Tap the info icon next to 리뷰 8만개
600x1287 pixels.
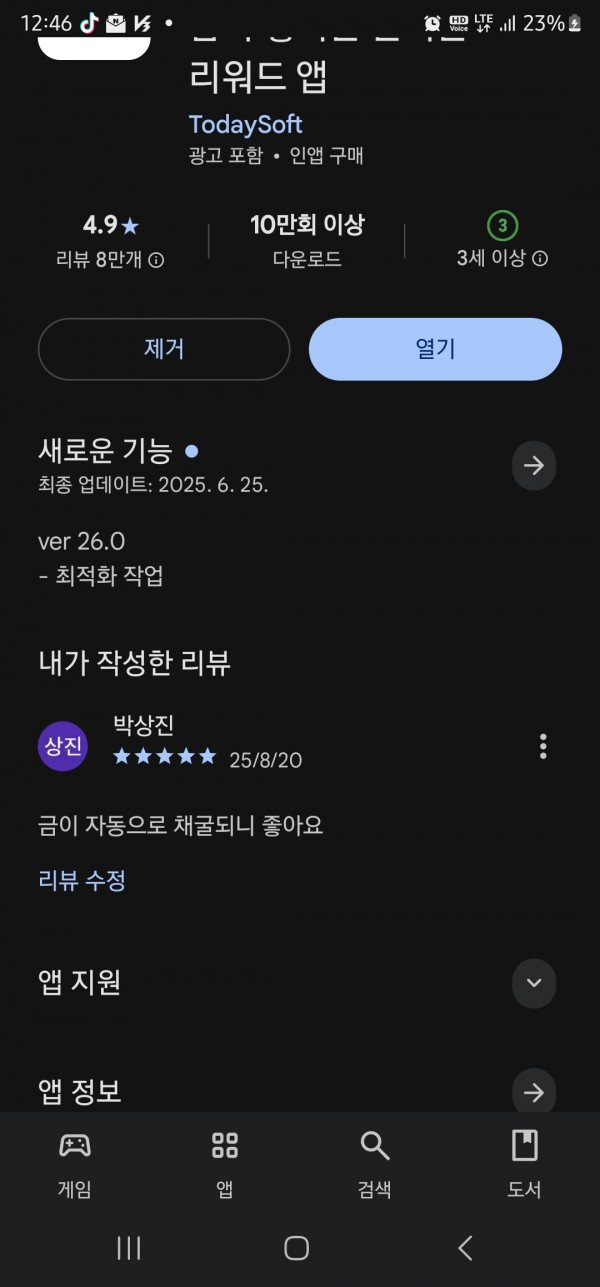pos(156,260)
